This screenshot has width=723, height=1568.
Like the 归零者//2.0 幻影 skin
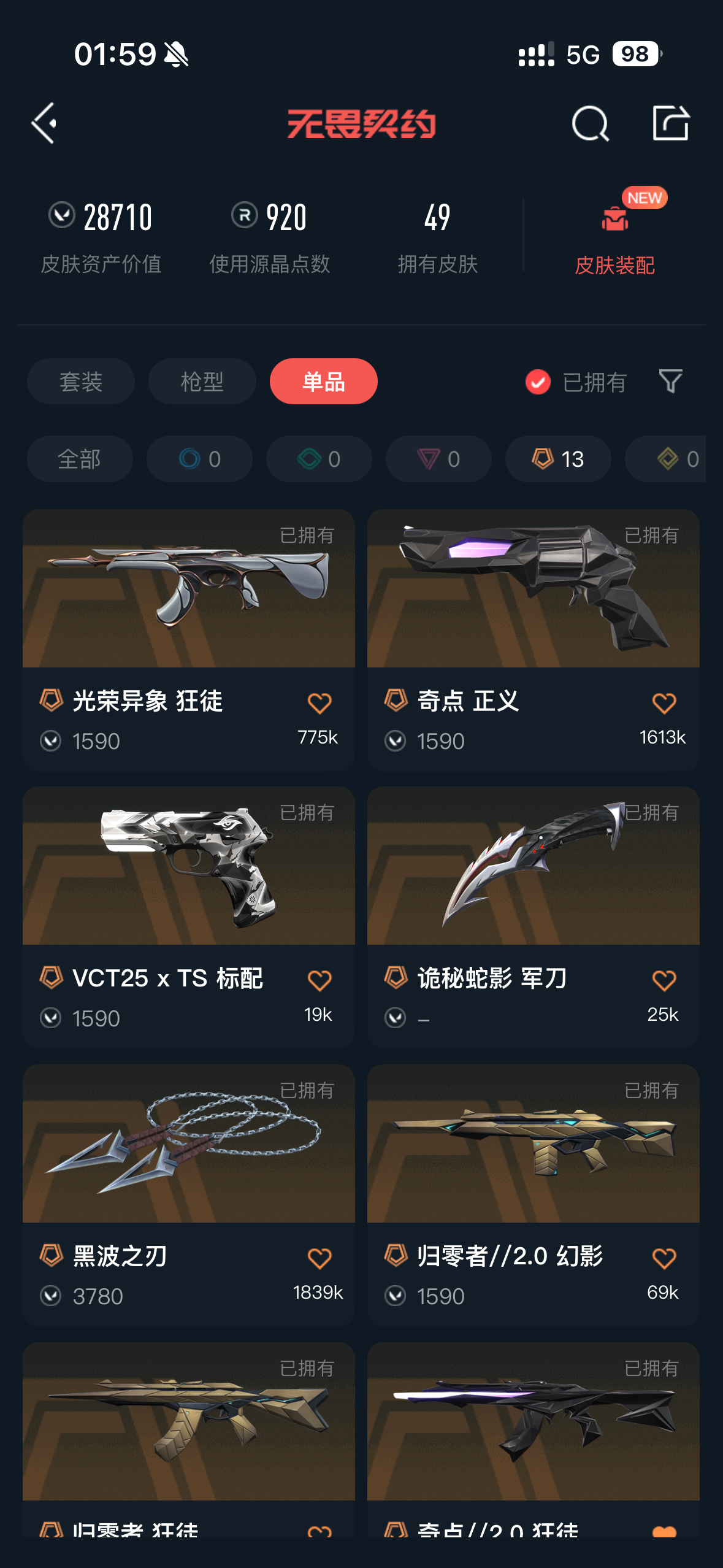click(x=664, y=1259)
